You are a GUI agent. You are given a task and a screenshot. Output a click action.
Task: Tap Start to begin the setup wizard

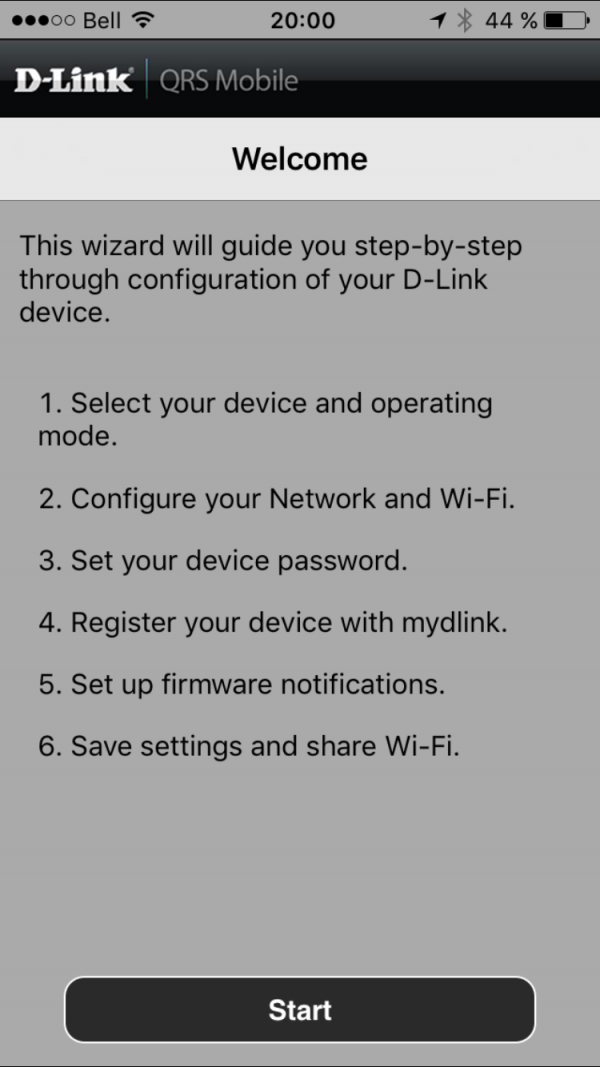click(x=300, y=1010)
